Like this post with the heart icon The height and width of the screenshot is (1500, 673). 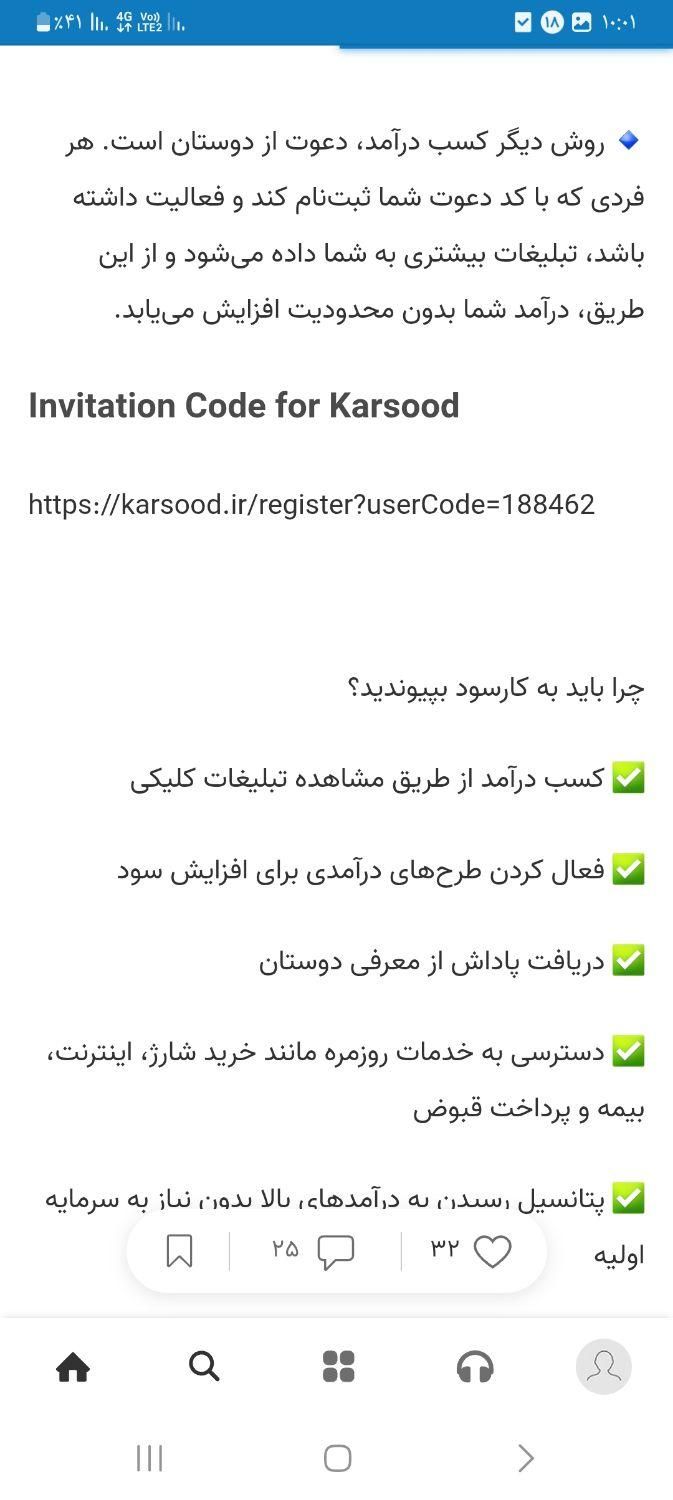click(491, 1251)
